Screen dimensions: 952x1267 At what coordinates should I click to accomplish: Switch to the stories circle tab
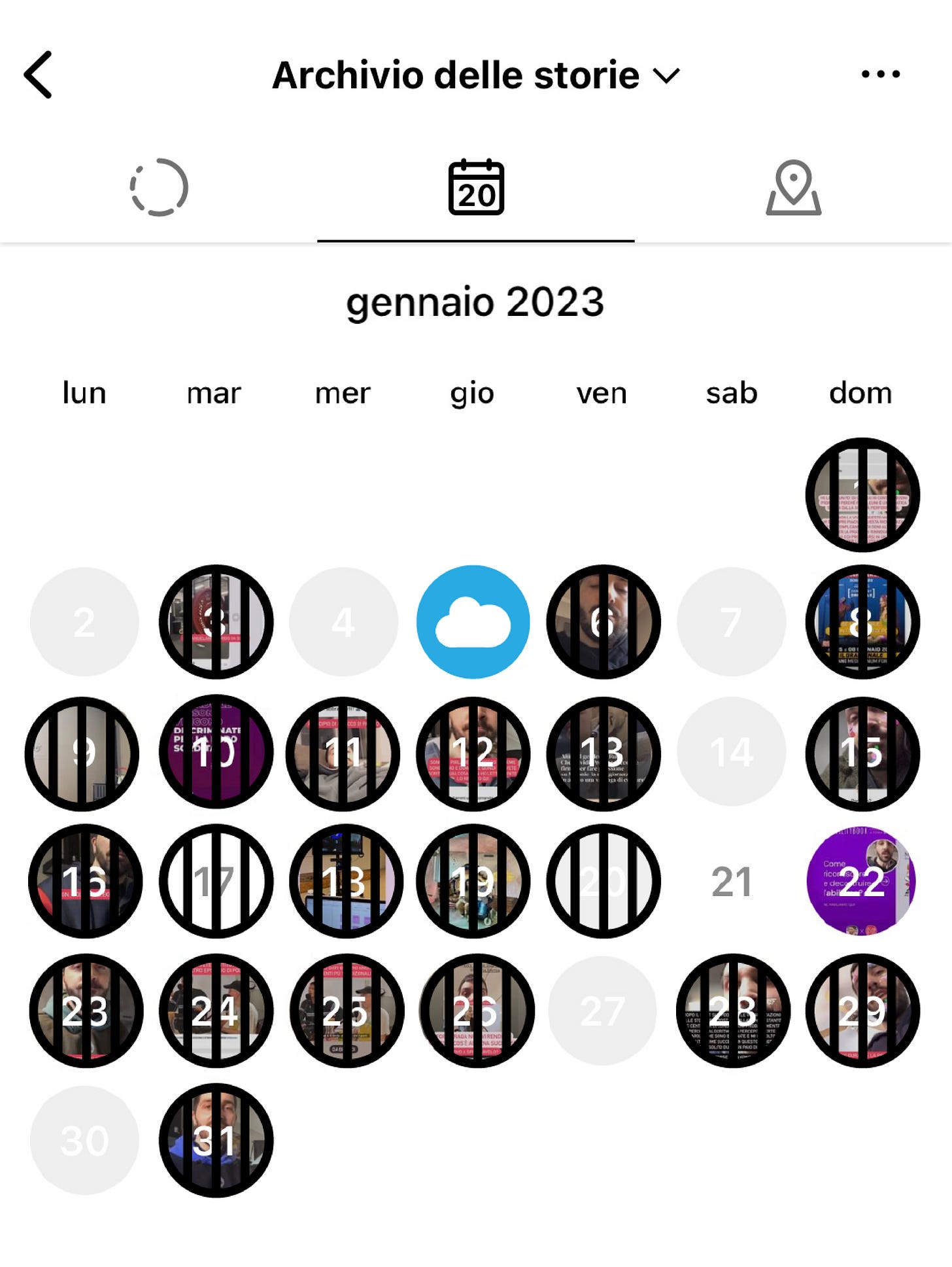click(x=159, y=188)
